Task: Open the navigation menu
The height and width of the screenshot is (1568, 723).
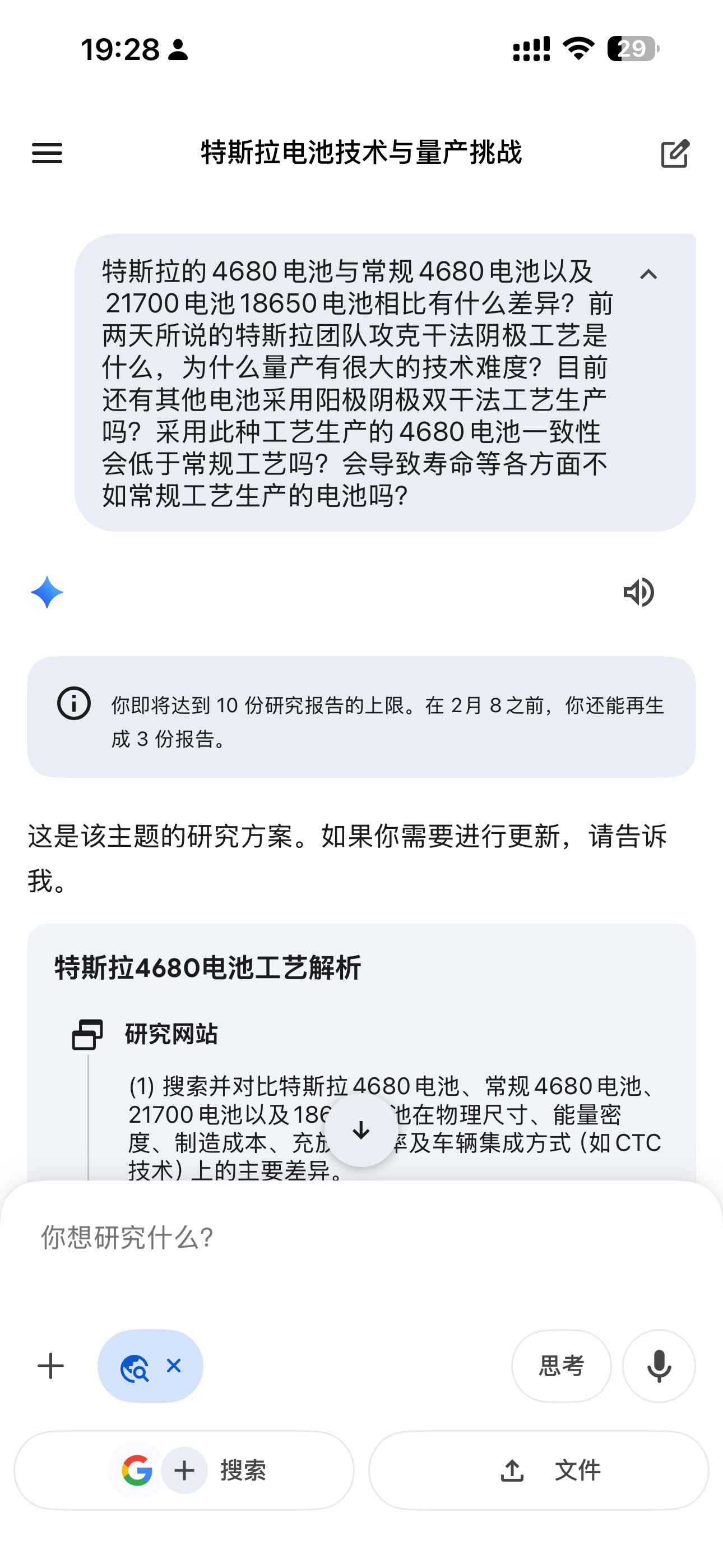Action: click(x=47, y=154)
